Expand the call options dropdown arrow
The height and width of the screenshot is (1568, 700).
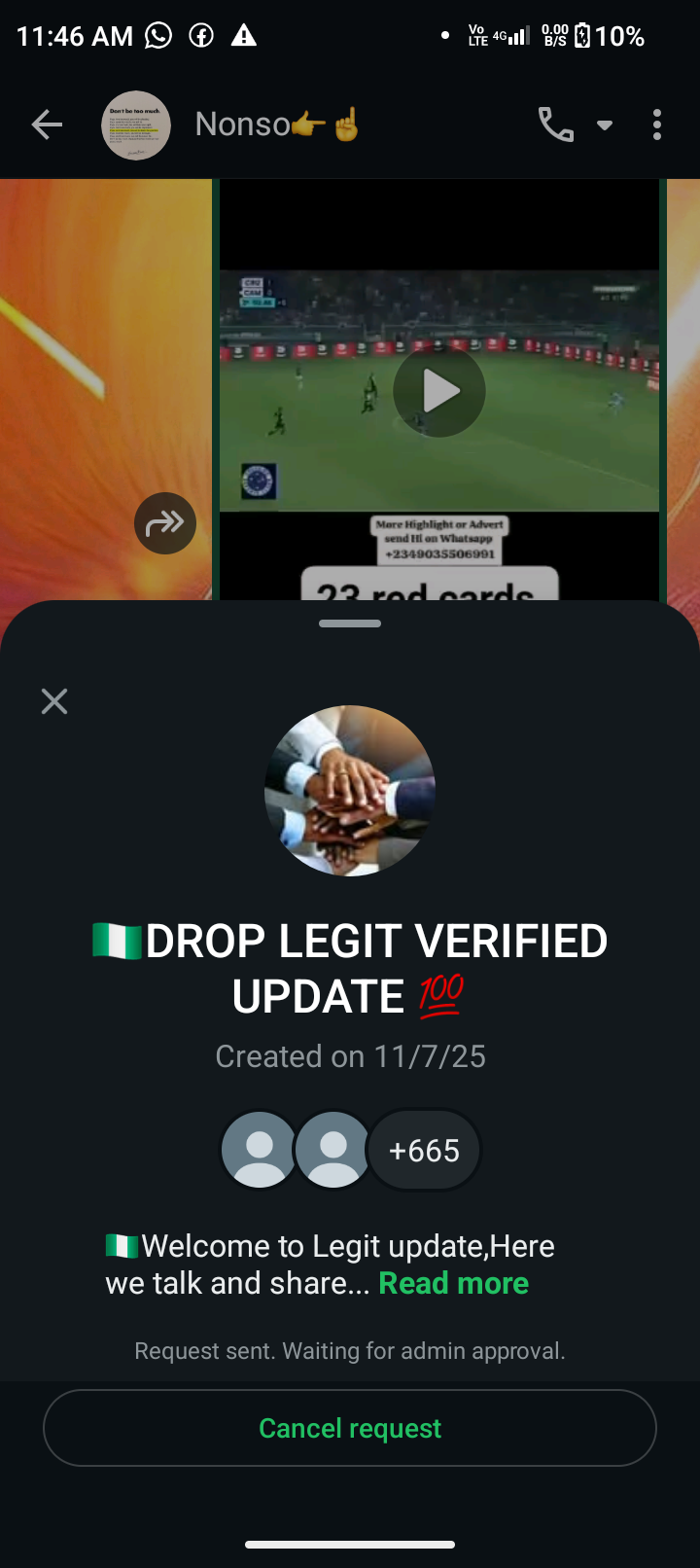point(605,125)
